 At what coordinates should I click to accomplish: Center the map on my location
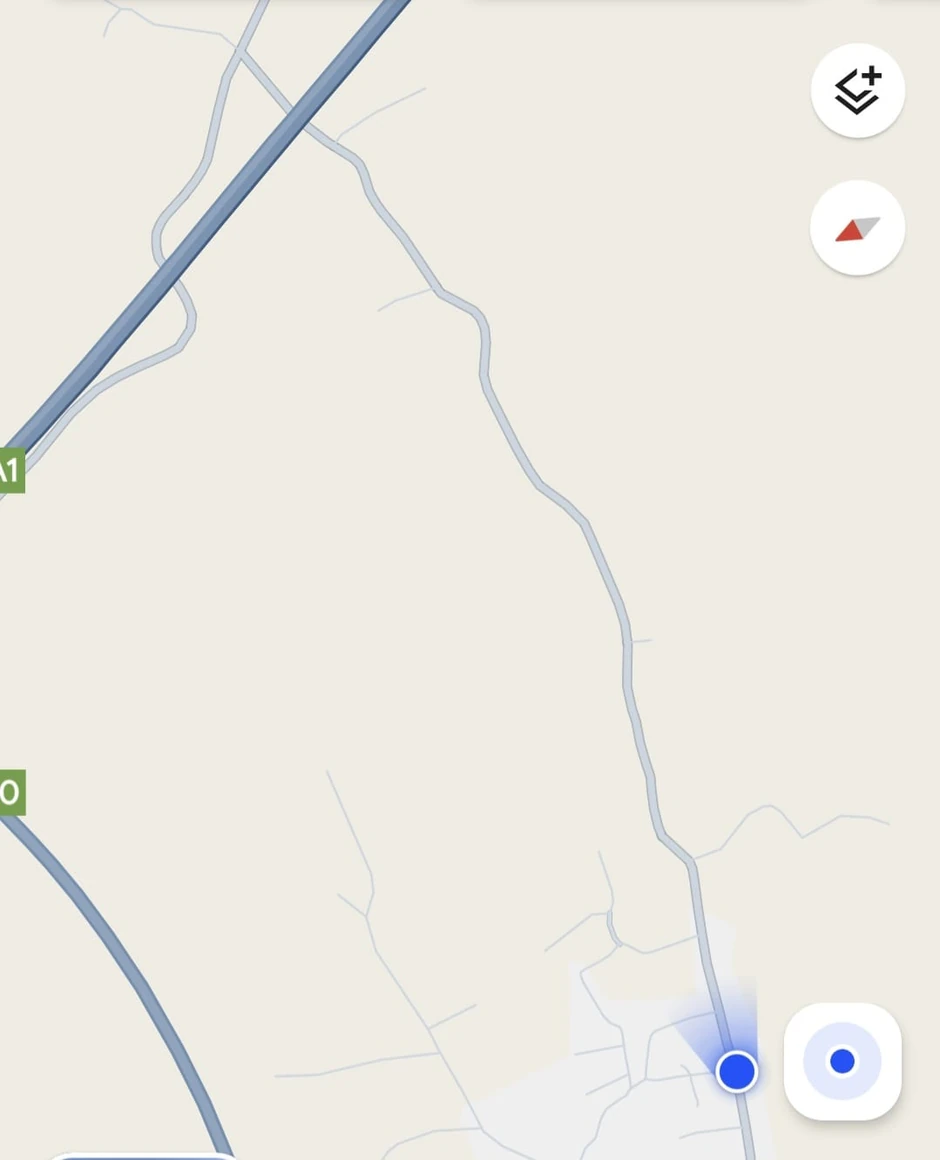842,1061
